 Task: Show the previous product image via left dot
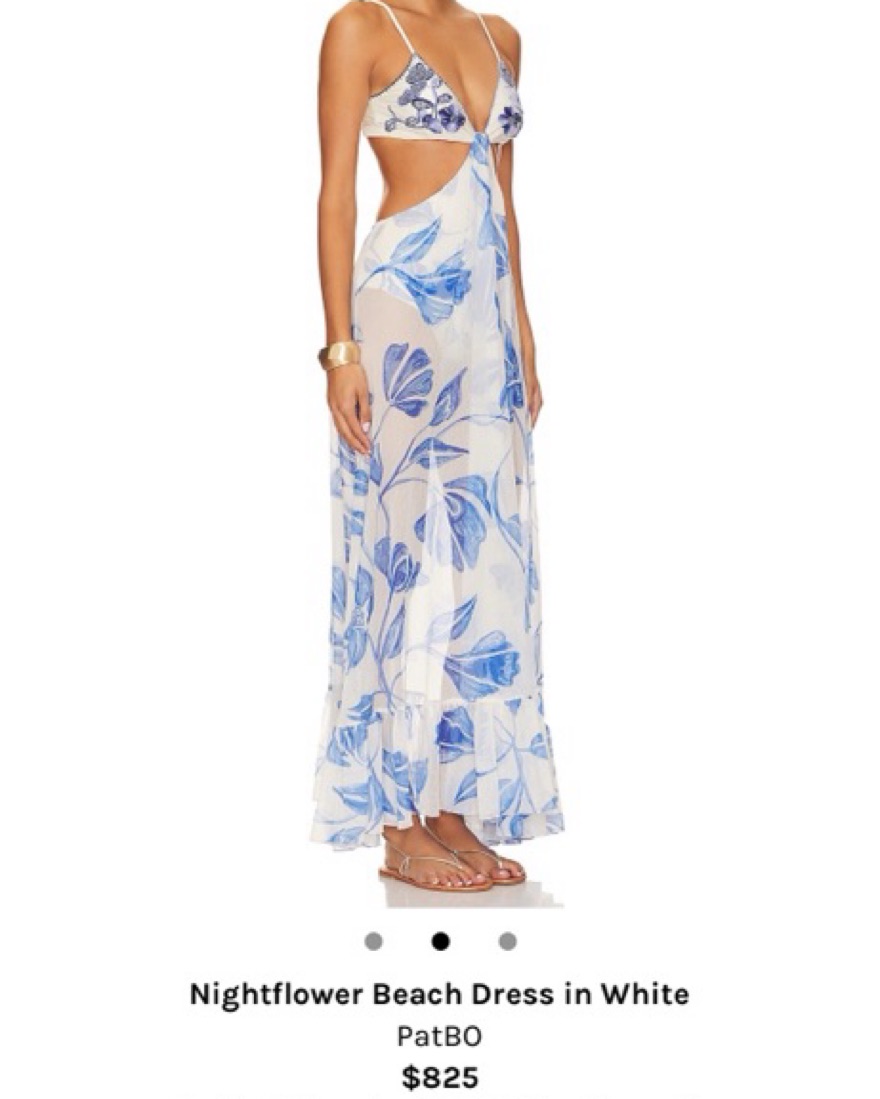pyautogui.click(x=374, y=941)
